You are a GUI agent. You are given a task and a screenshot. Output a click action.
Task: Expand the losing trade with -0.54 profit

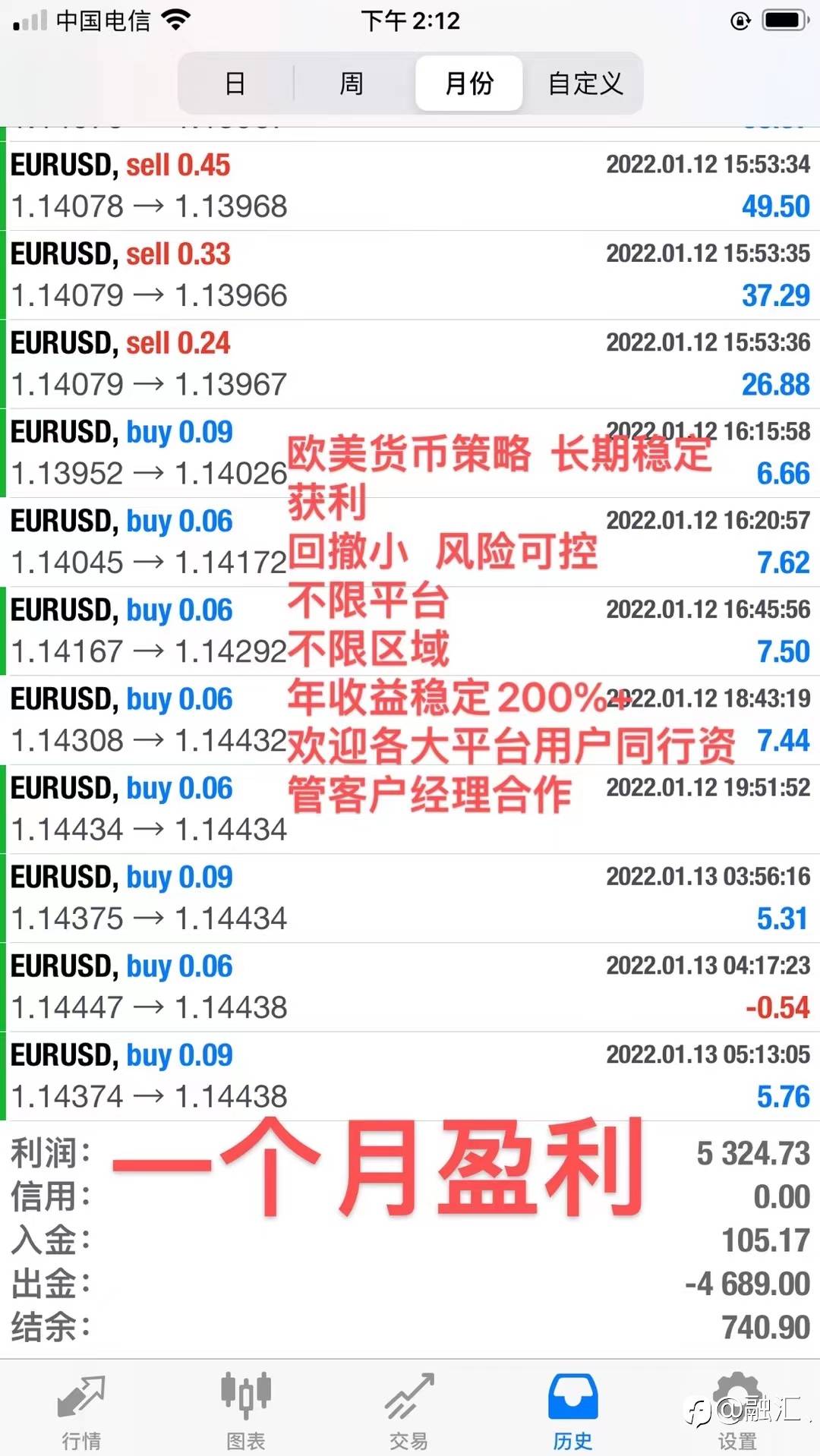coord(410,987)
